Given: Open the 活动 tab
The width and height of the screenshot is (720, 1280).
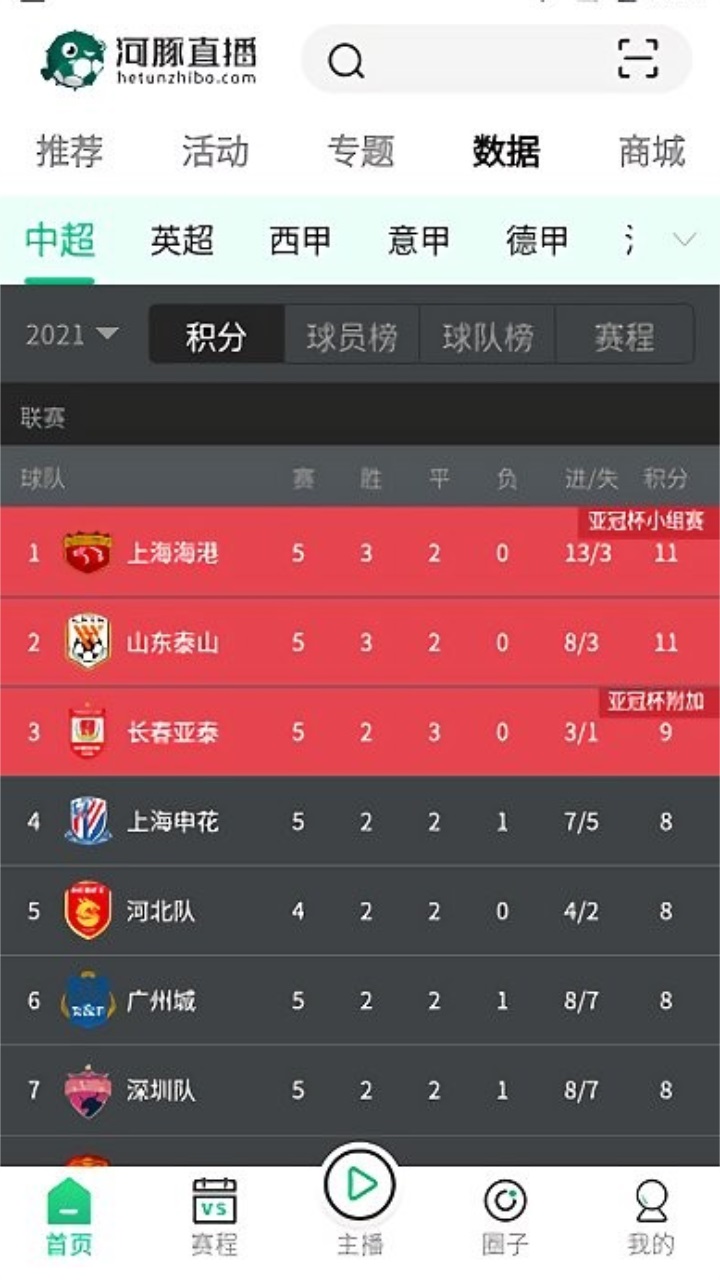Looking at the screenshot, I should (215, 151).
